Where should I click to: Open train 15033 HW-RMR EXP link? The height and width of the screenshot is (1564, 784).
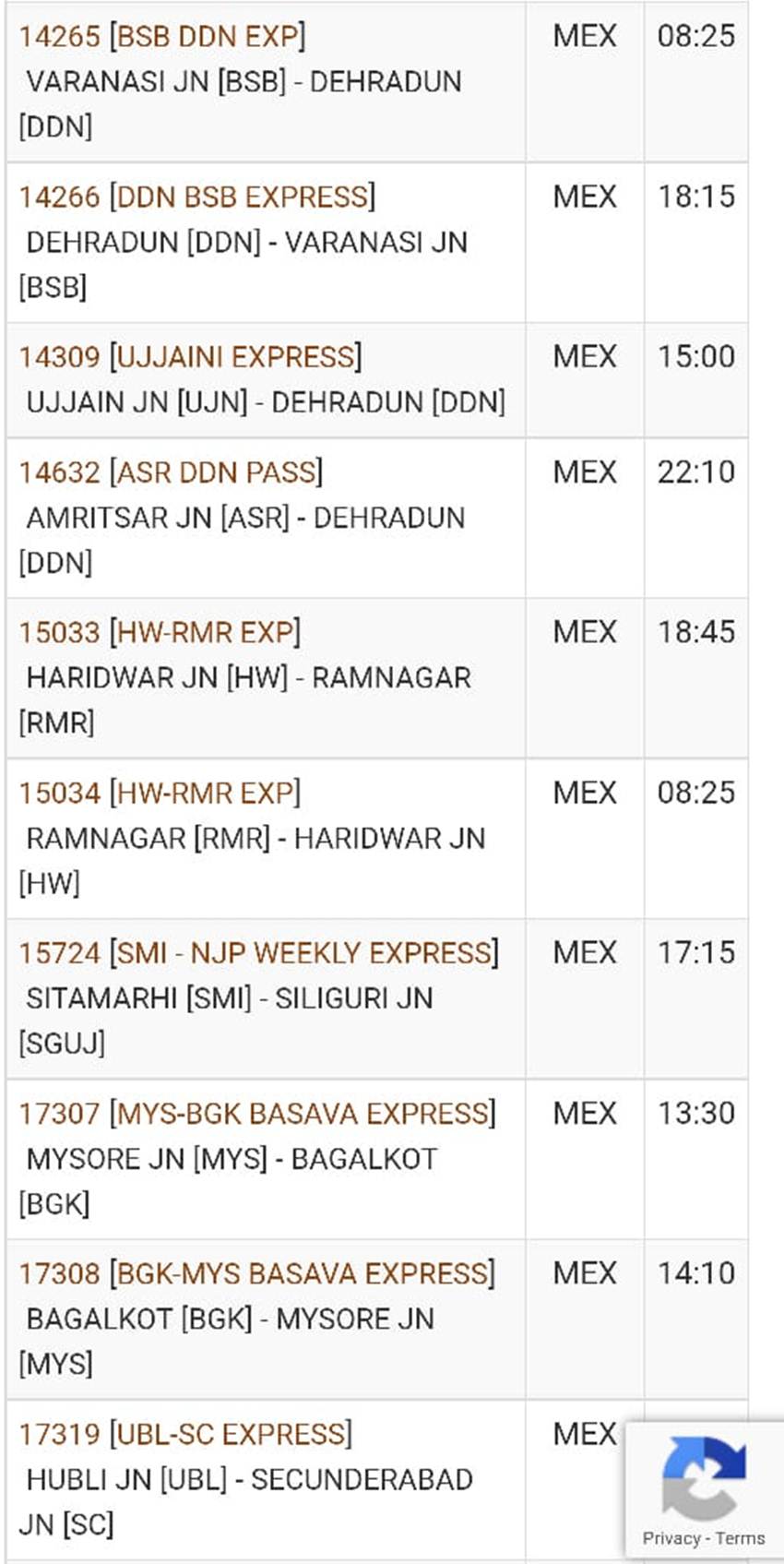pos(160,632)
